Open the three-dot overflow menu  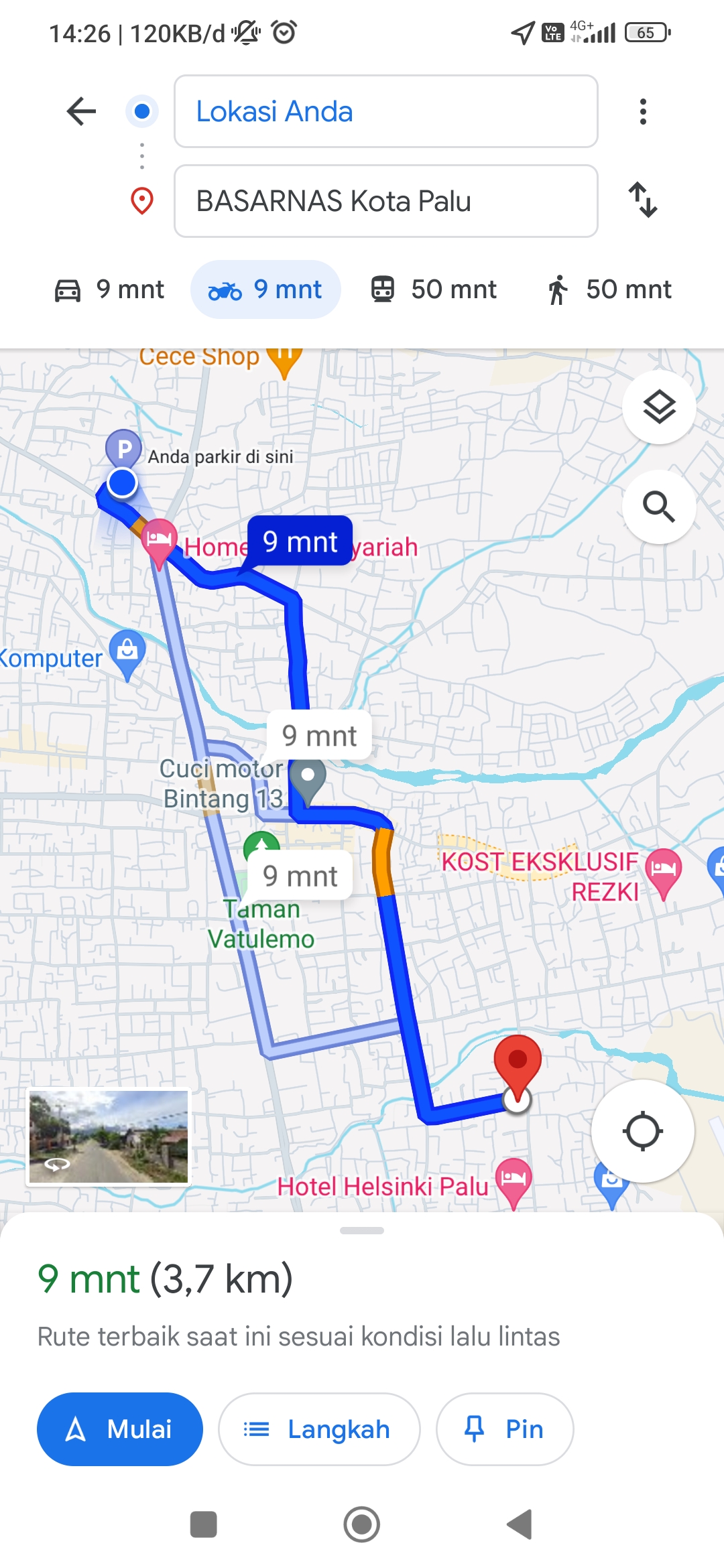pyautogui.click(x=643, y=111)
